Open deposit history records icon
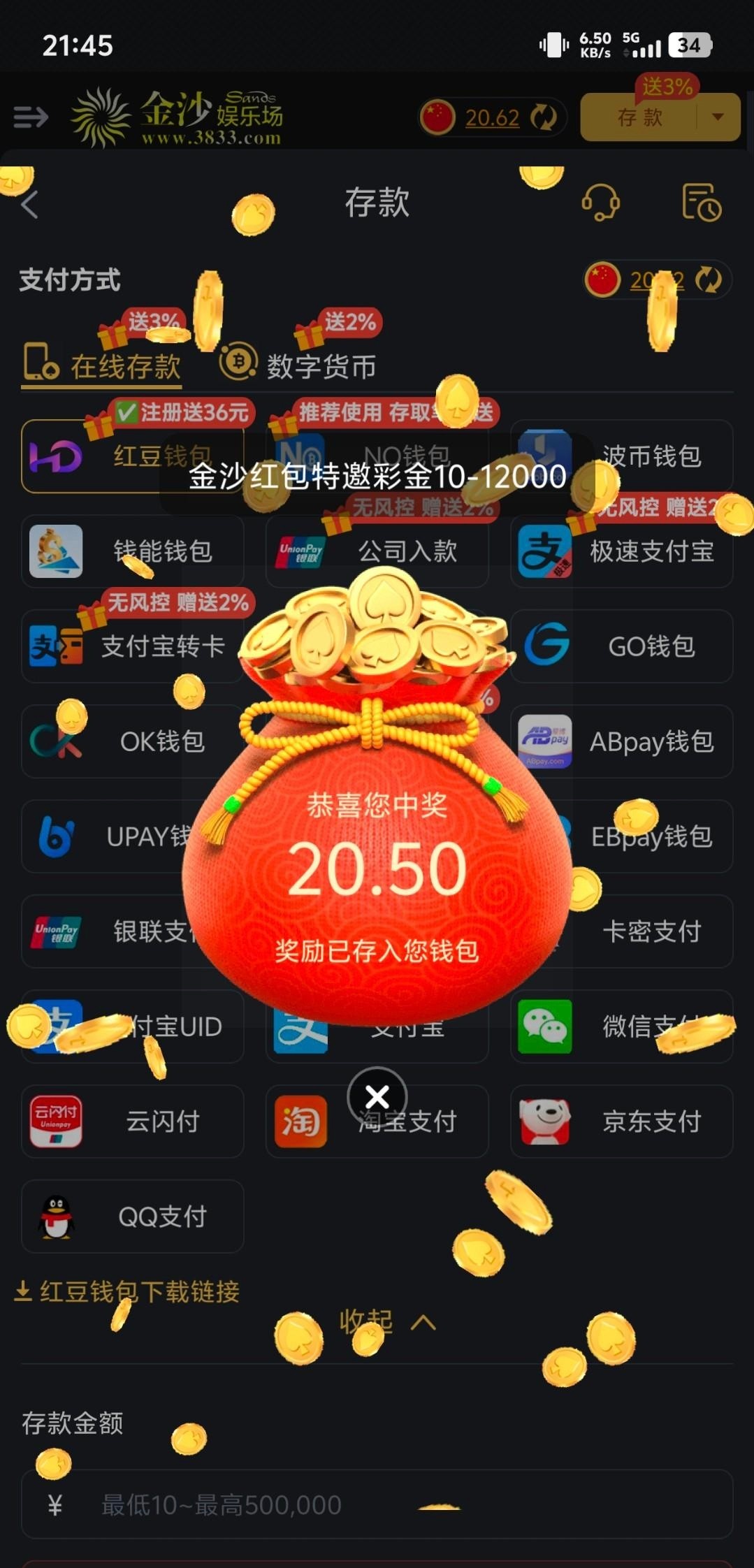754x1568 pixels. pyautogui.click(x=701, y=203)
